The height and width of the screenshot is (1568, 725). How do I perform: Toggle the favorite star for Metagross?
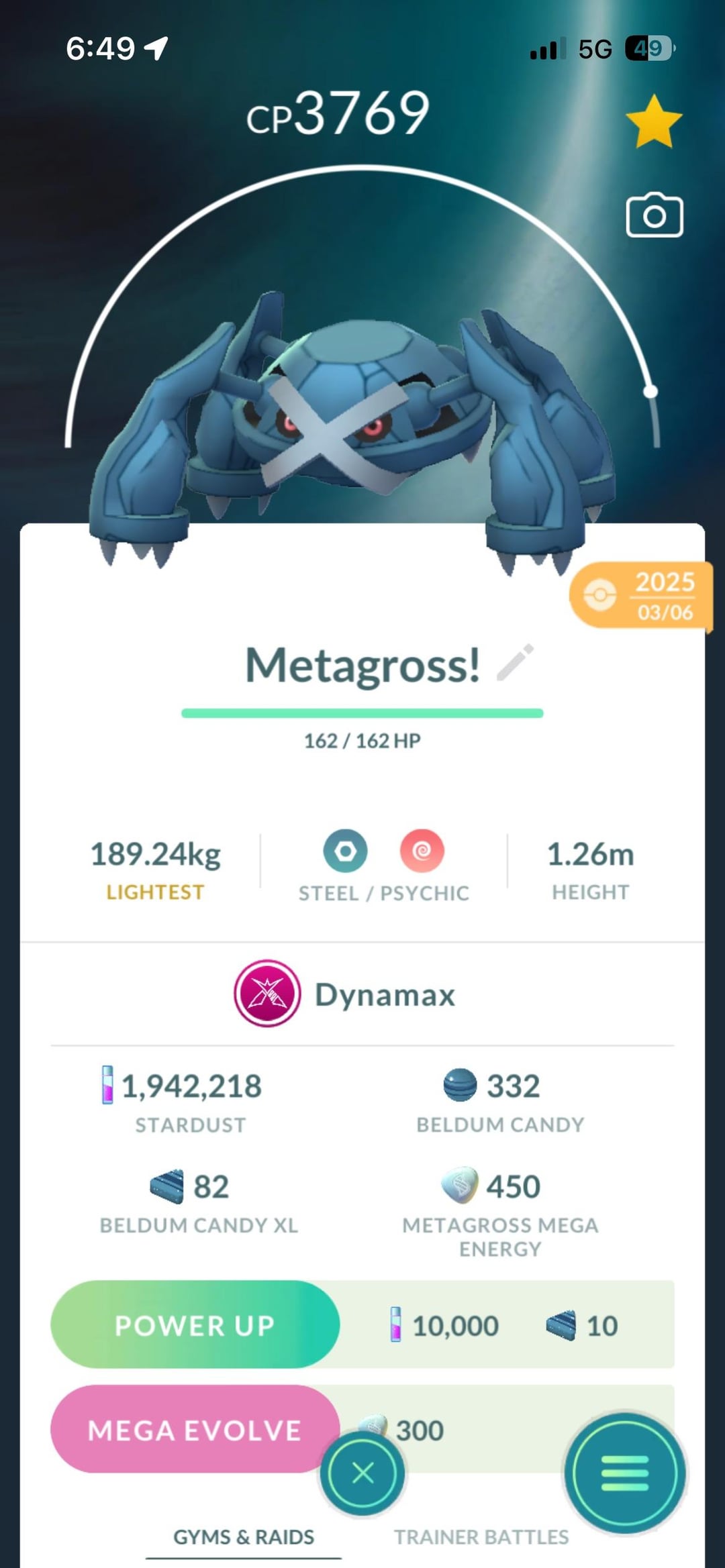coord(654,121)
